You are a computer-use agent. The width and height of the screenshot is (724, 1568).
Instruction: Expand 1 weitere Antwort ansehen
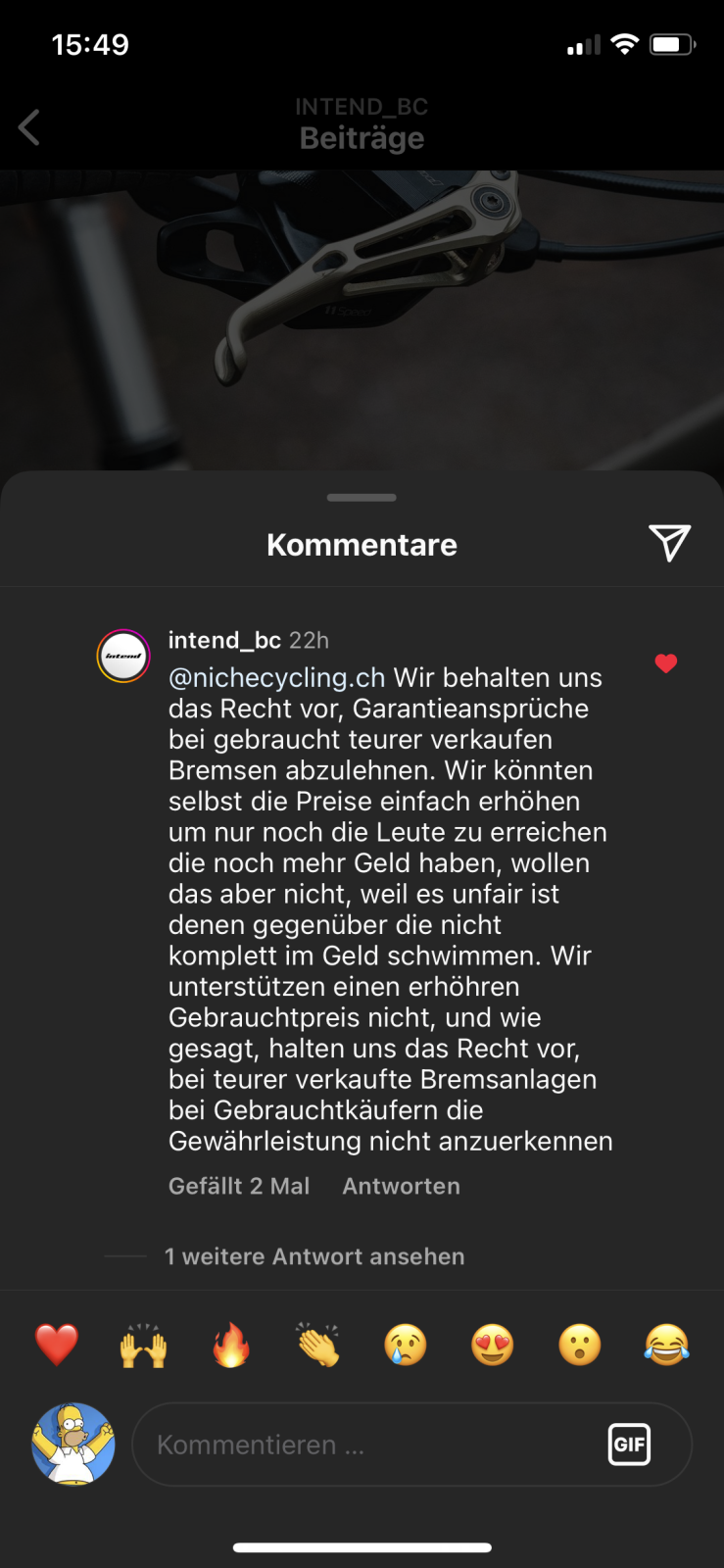[x=314, y=1256]
